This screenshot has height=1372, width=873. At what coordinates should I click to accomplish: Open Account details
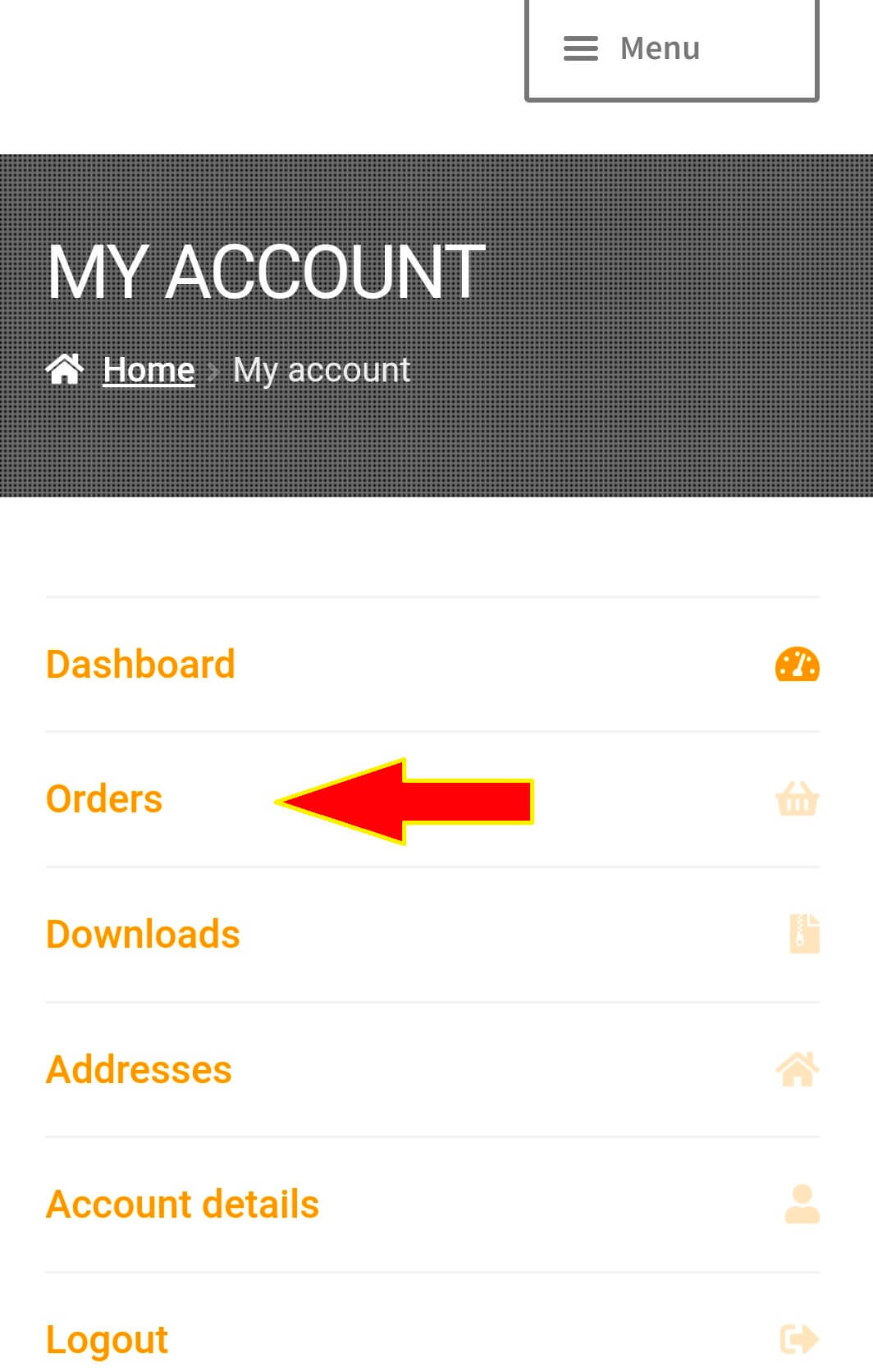(182, 1205)
